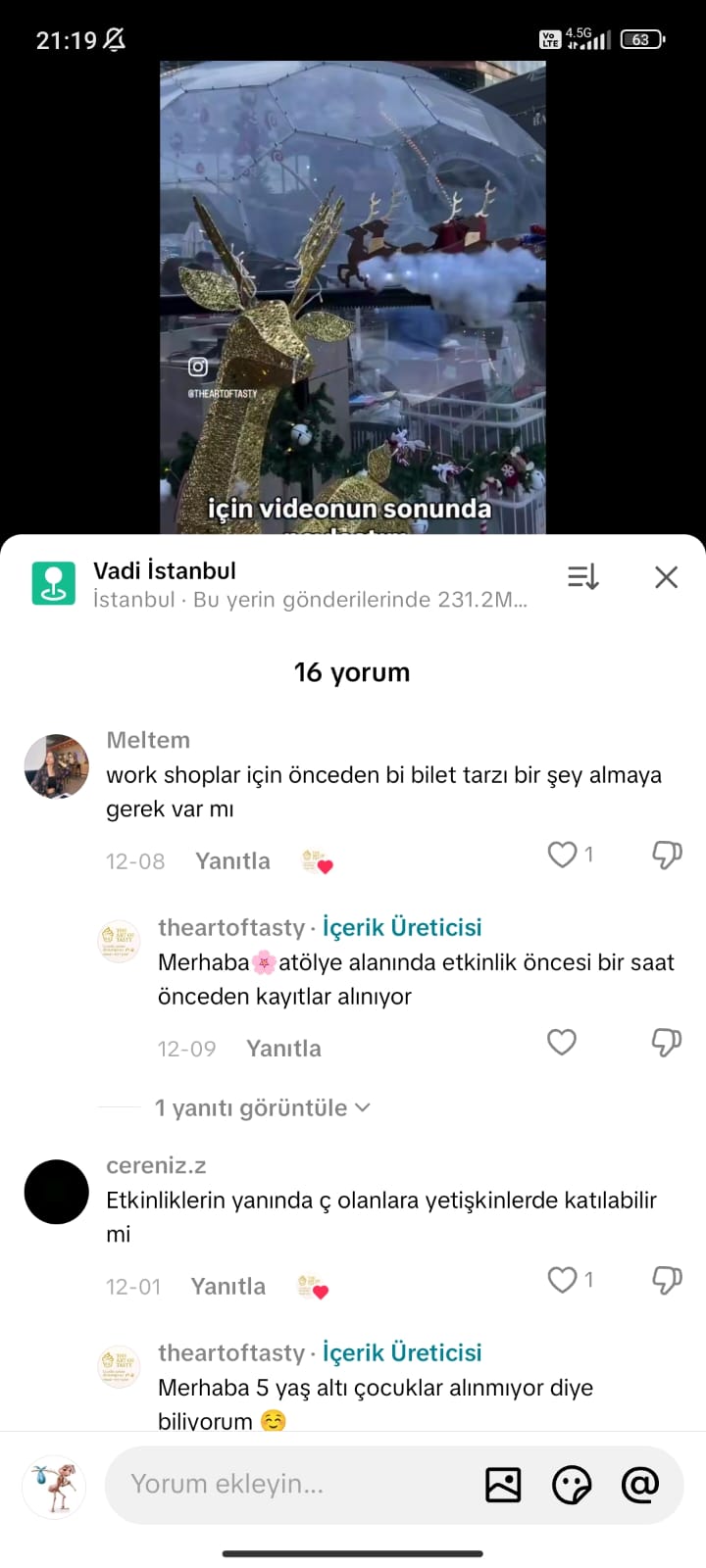Dislike Meltem's comment

point(667,855)
